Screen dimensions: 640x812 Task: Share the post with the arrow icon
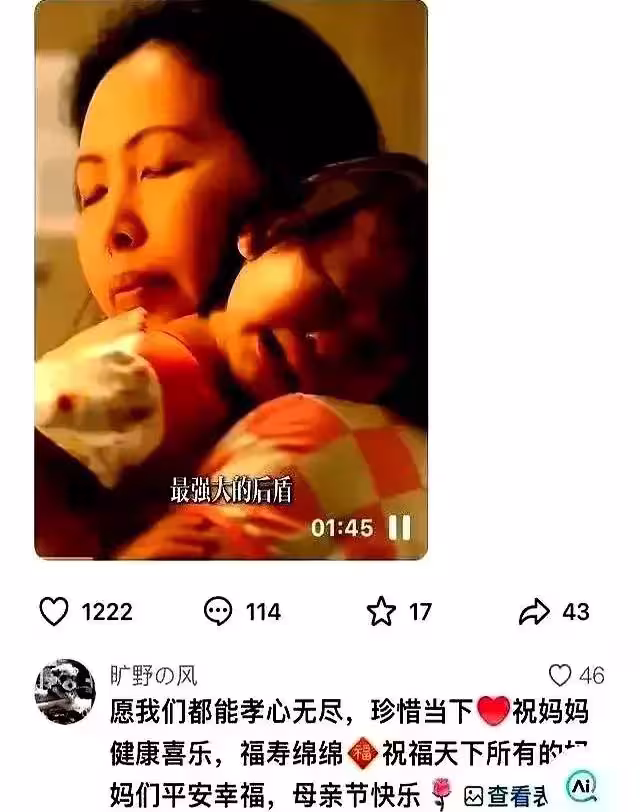click(x=536, y=611)
